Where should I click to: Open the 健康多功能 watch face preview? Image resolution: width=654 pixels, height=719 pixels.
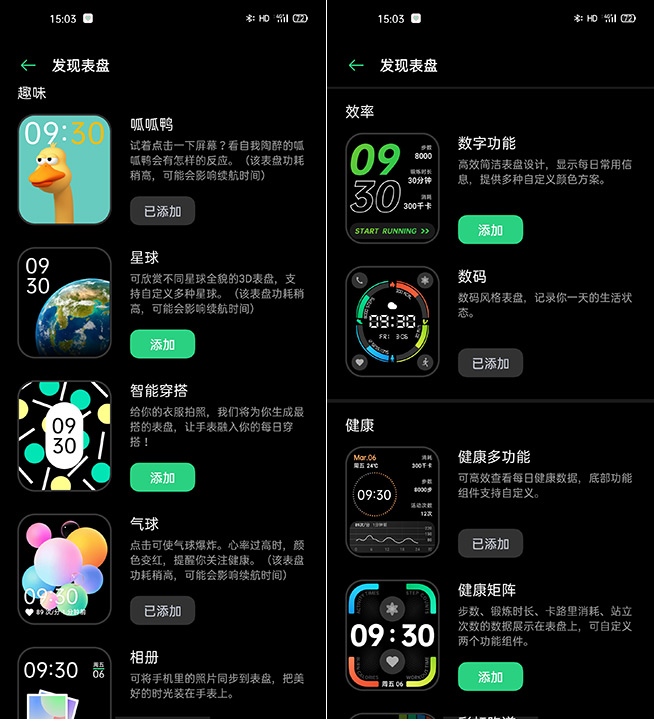(x=392, y=501)
